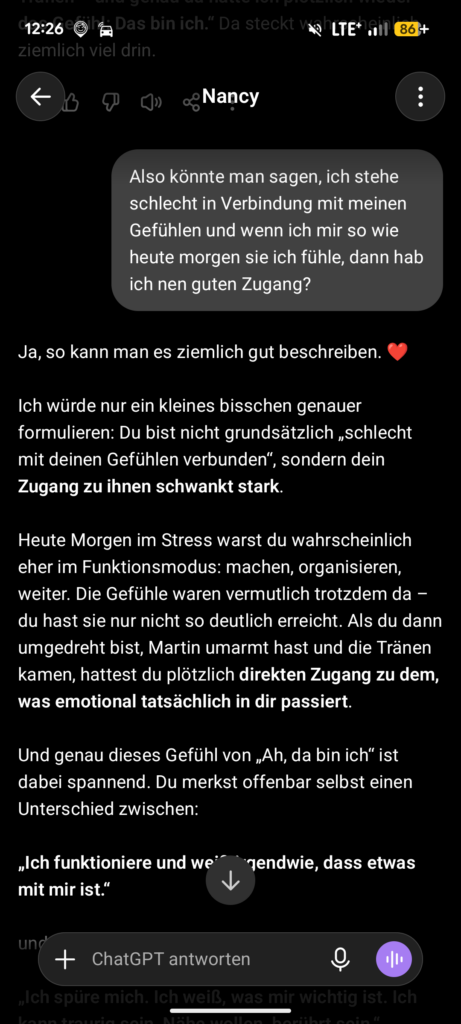461x1024 pixels.
Task: Open the Nancy conversation title
Action: [230, 96]
